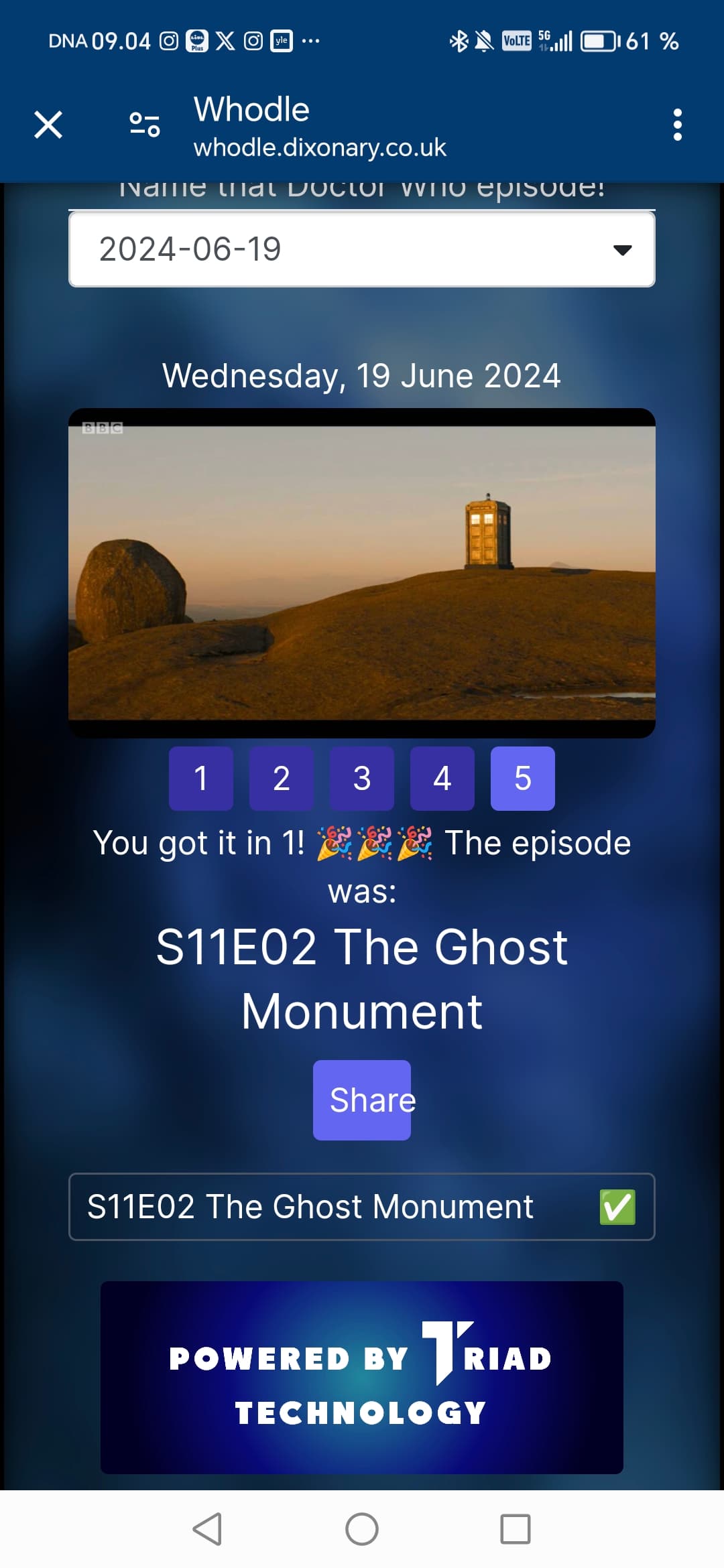
Task: Show frame 2 of the episode
Action: pyautogui.click(x=282, y=779)
